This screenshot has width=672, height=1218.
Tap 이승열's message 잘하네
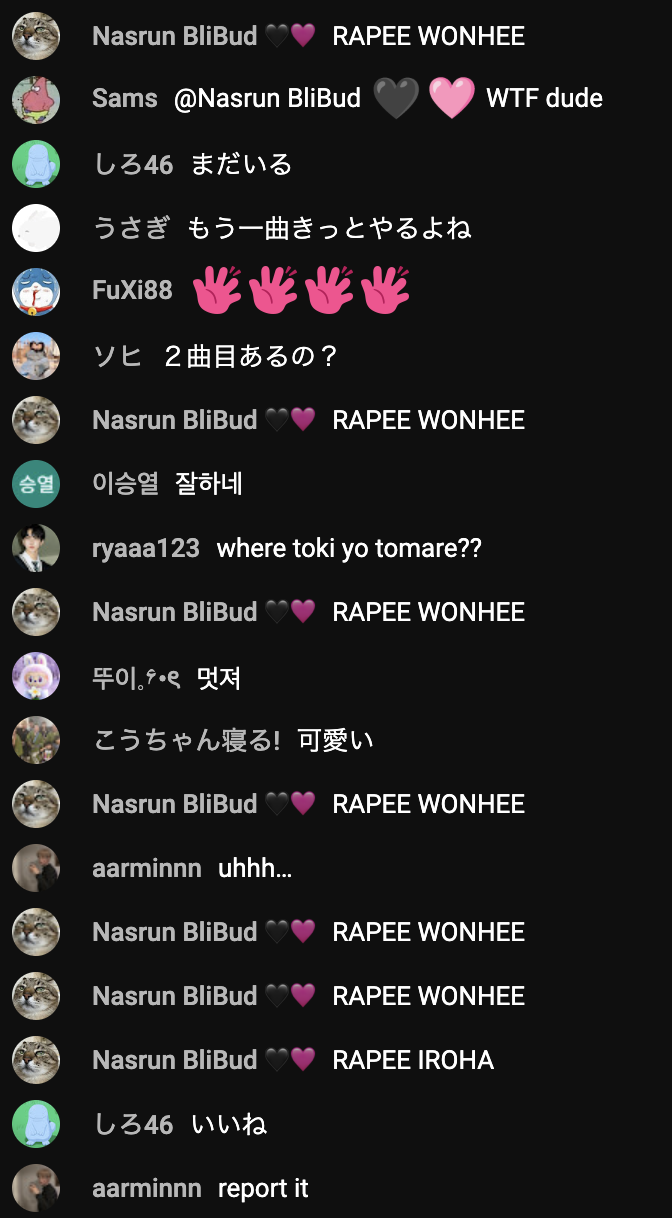(x=336, y=484)
